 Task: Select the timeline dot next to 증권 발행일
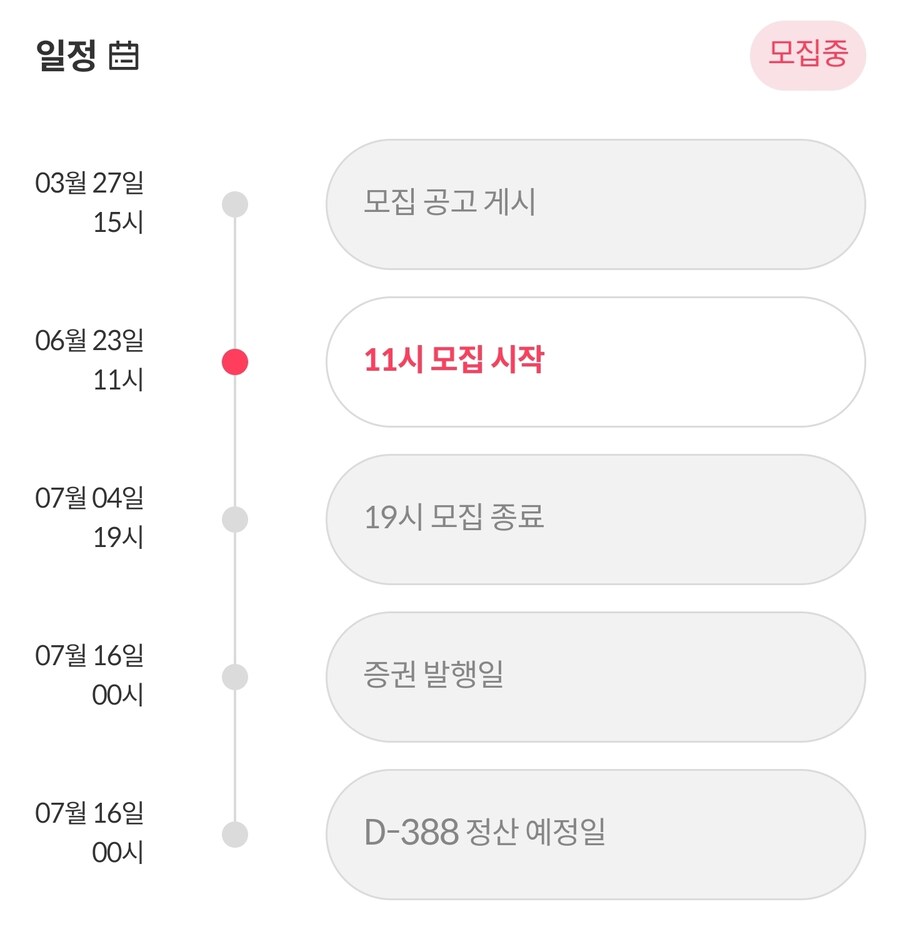pos(233,675)
